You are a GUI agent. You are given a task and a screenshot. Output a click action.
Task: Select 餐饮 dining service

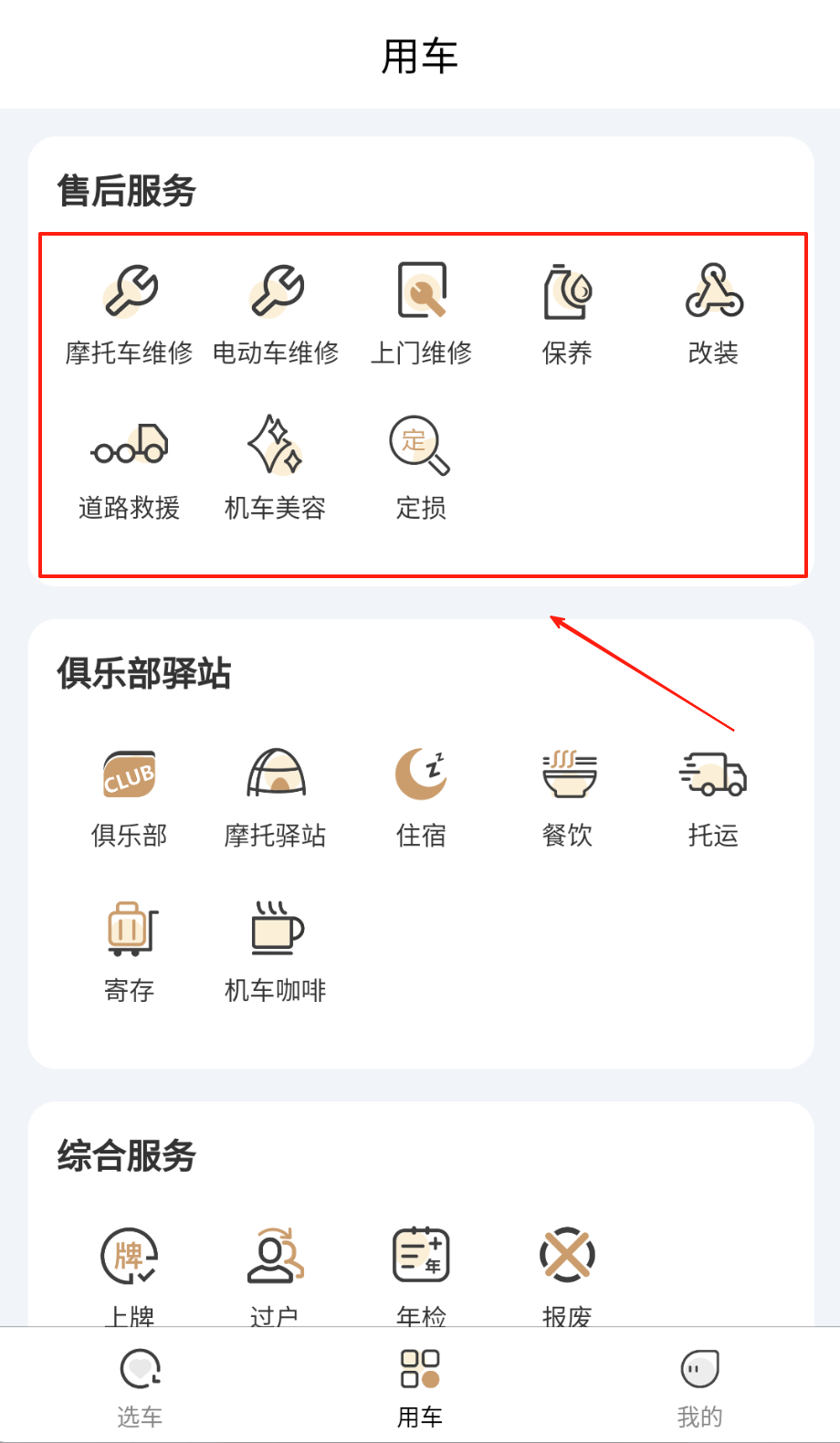(x=567, y=795)
